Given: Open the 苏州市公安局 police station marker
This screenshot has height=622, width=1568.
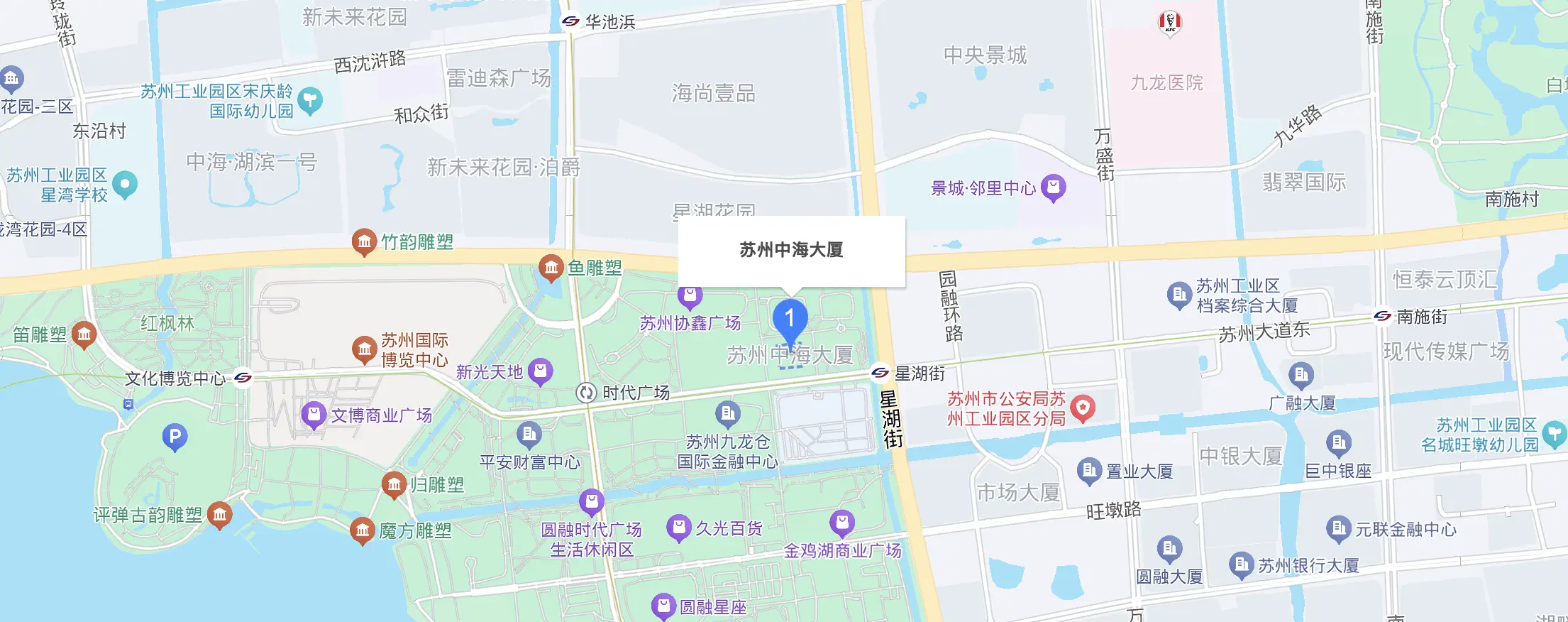Looking at the screenshot, I should pyautogui.click(x=1082, y=408).
